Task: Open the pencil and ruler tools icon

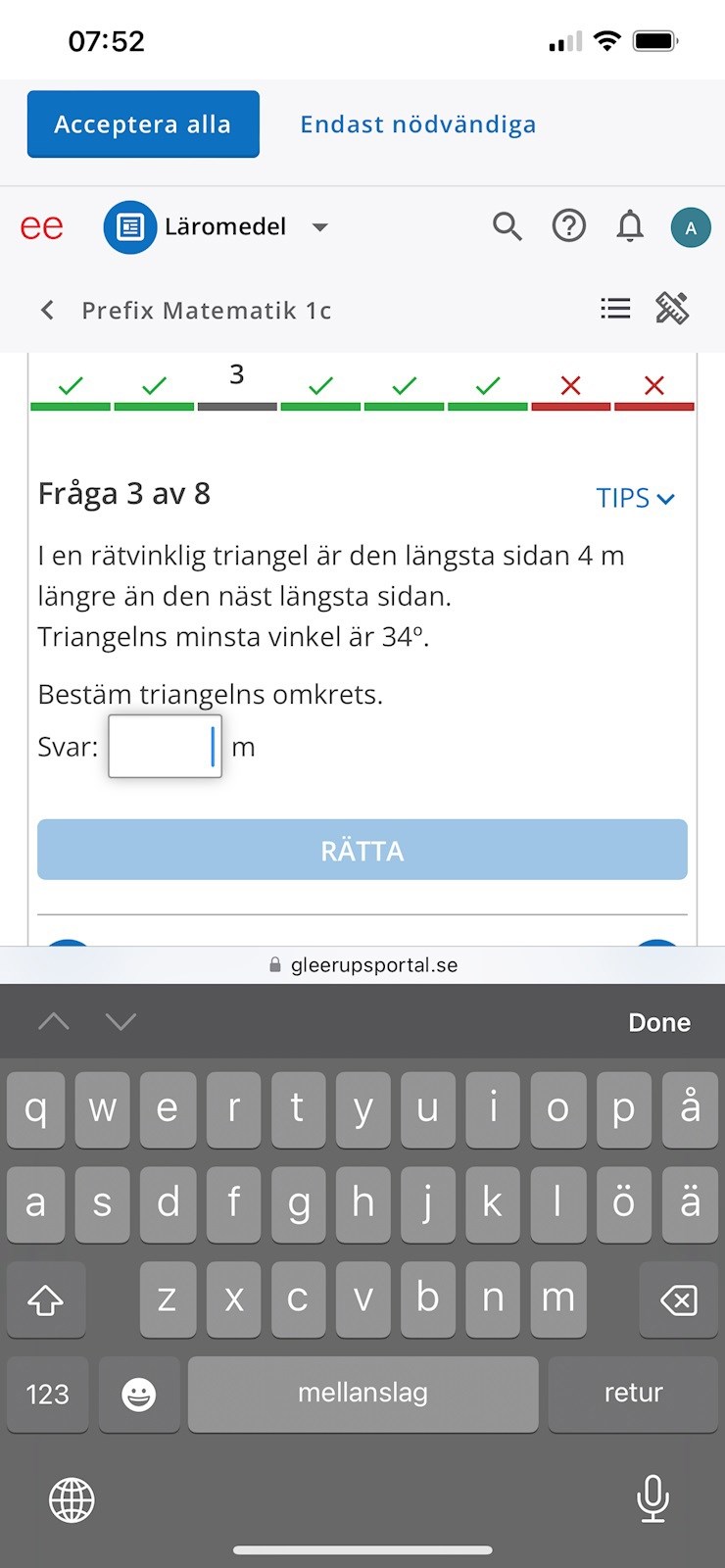Action: [x=672, y=310]
